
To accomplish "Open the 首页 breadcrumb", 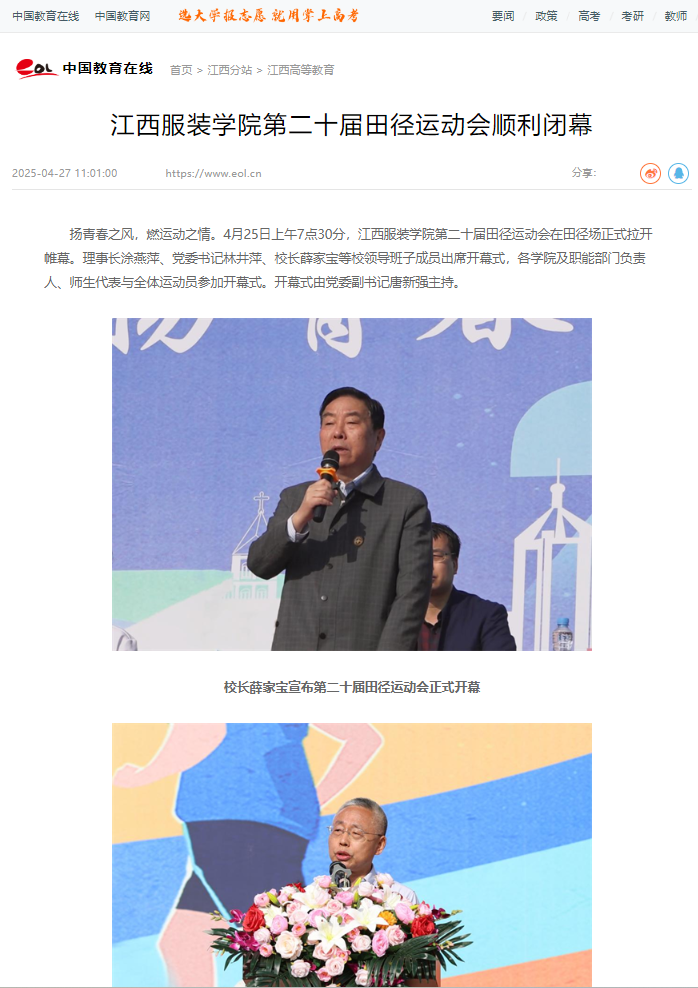I will 181,70.
